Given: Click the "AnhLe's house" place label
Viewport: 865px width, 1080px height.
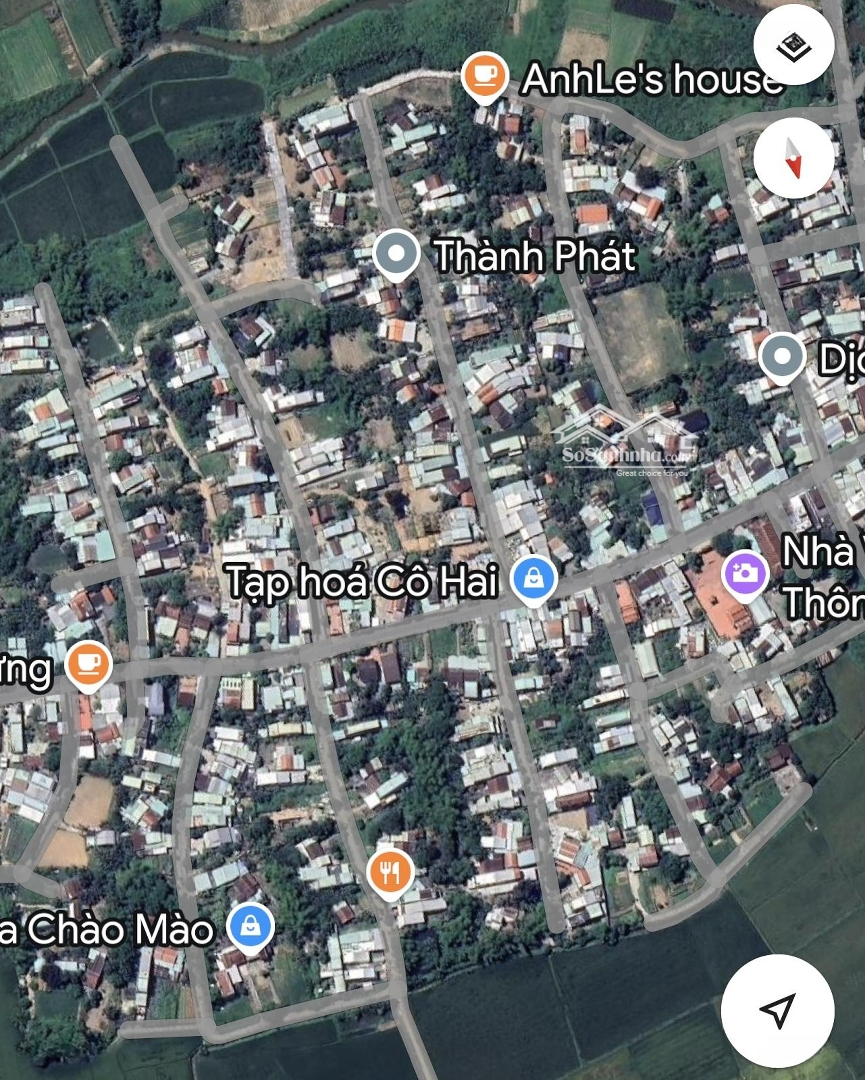Looking at the screenshot, I should pos(655,78).
